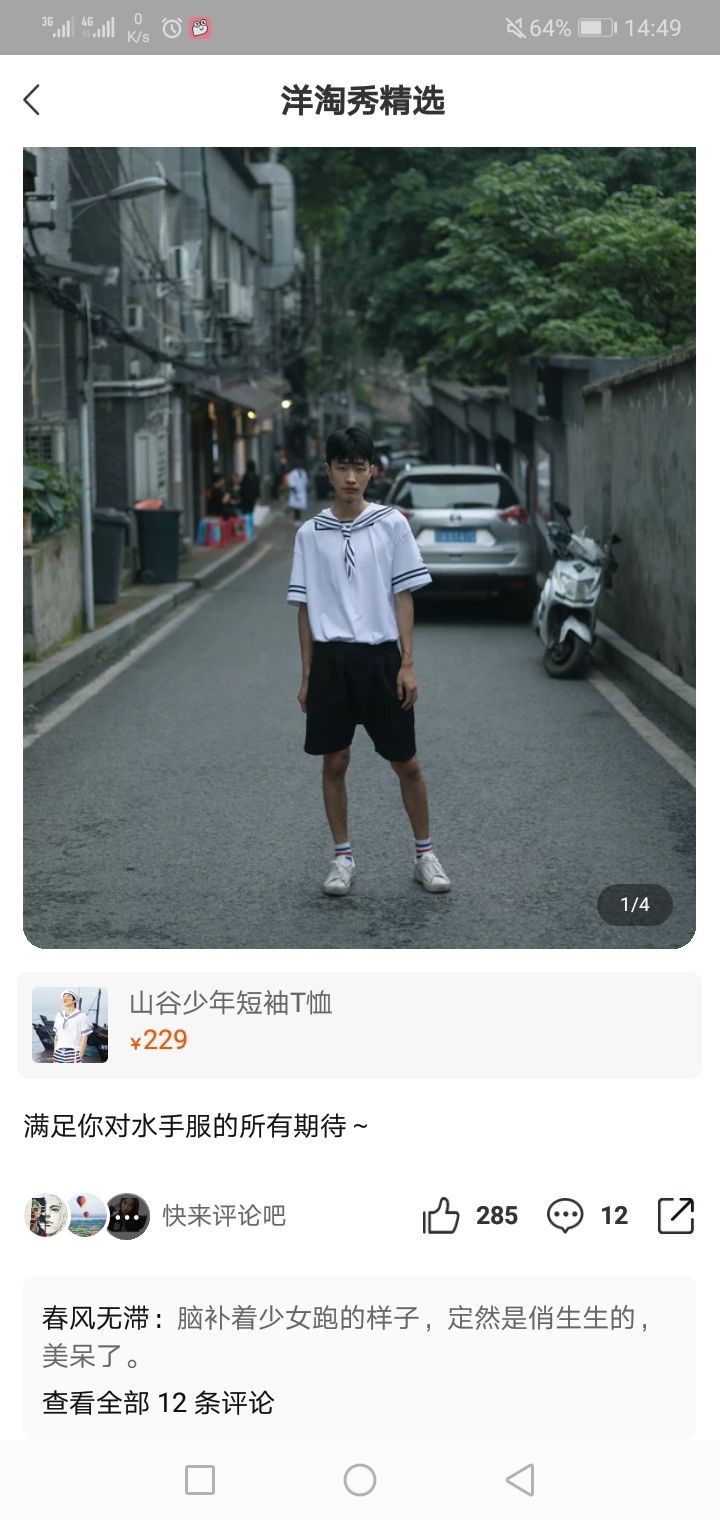
Task: View all 12 comments
Action: coord(158,1402)
